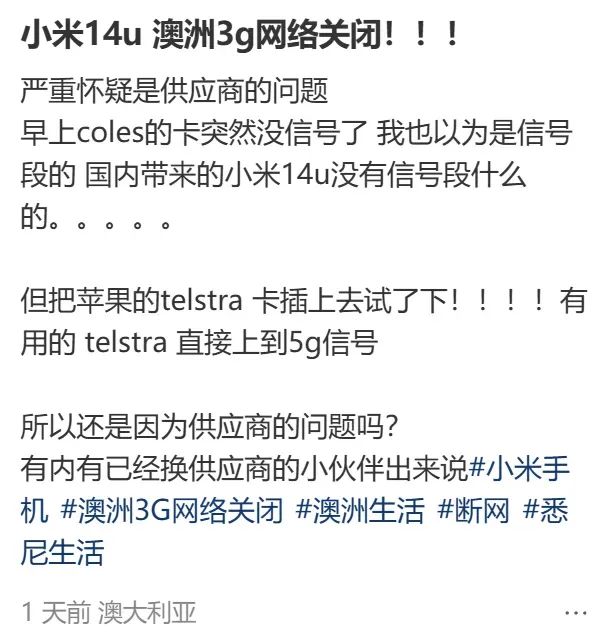Screen dimensions: 606x643
Task: Open the #断网 hashtag
Action: pyautogui.click(x=474, y=510)
